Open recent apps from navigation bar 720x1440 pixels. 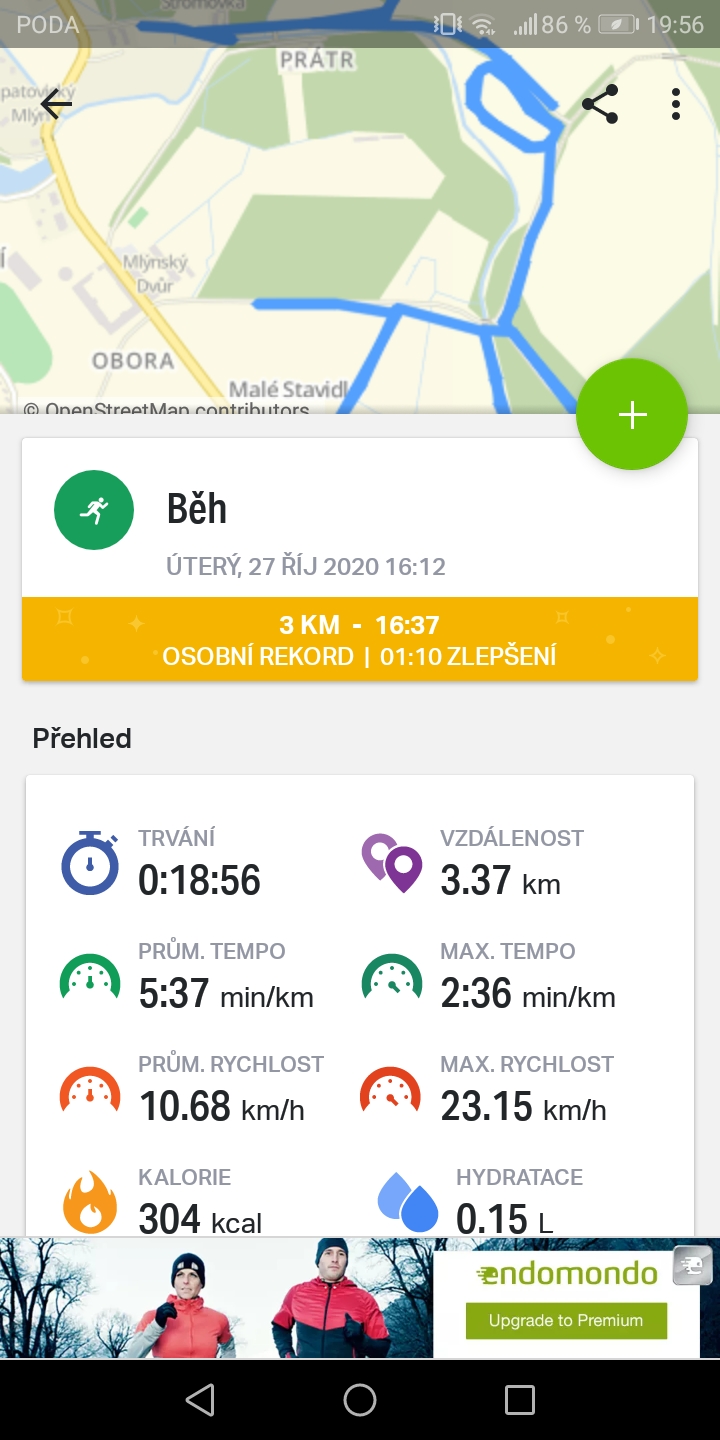click(x=520, y=1400)
